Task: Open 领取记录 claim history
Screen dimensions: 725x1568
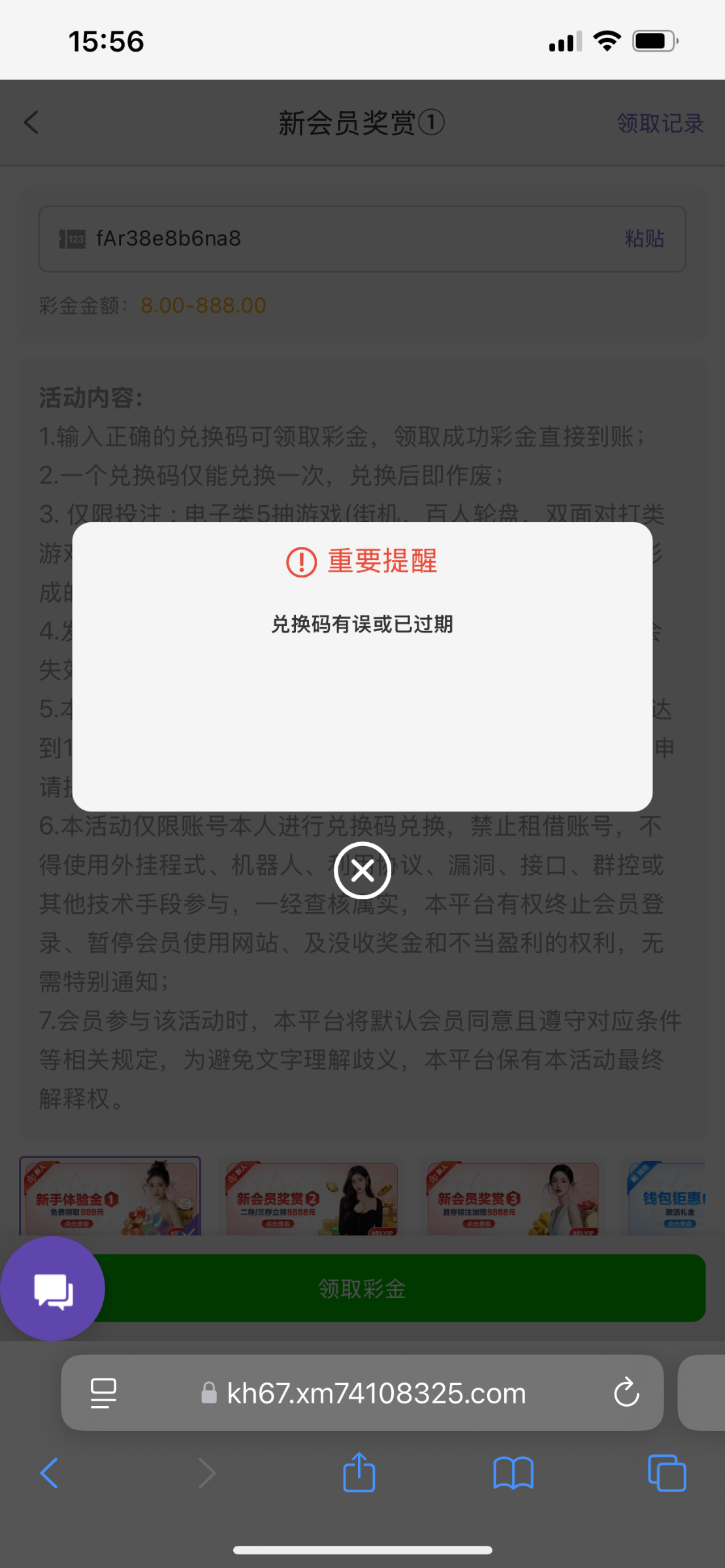Action: coord(660,123)
